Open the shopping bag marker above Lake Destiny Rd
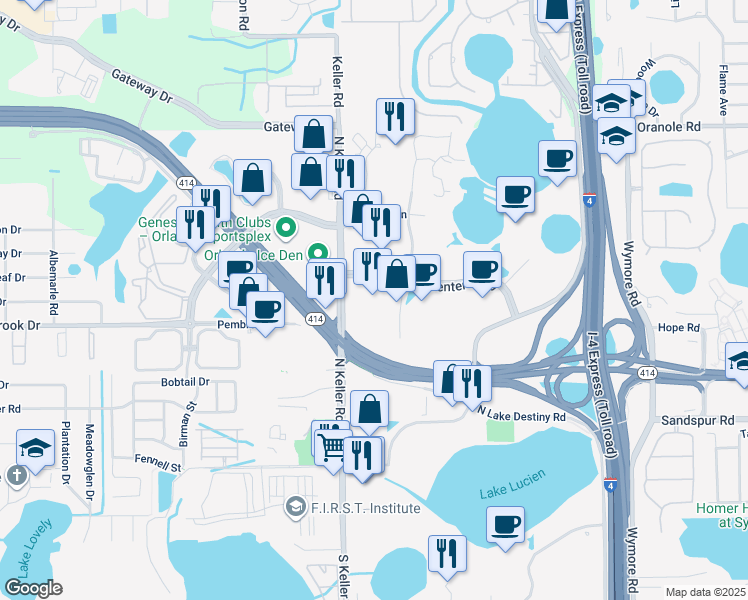The width and height of the screenshot is (748, 600). (369, 408)
